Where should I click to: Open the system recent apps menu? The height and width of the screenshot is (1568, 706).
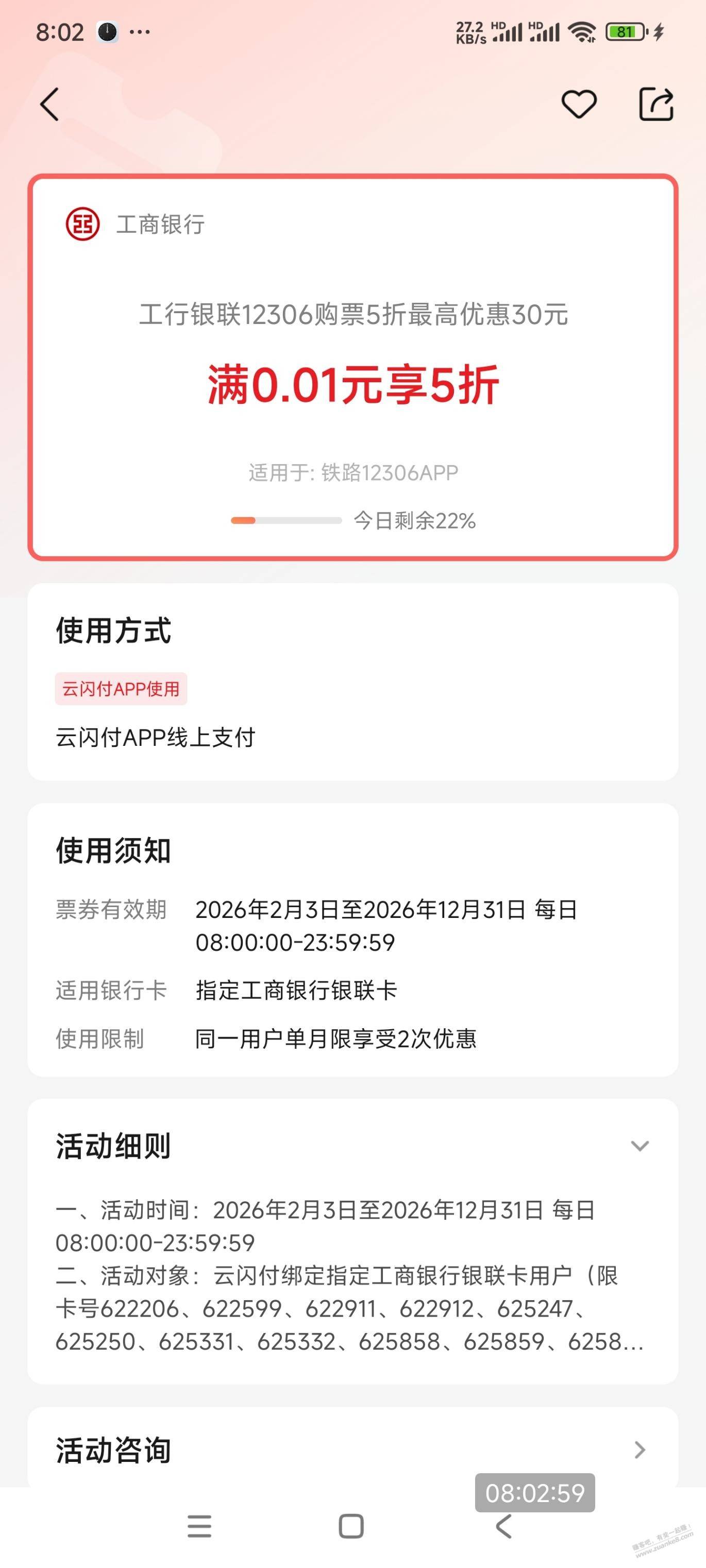coord(199,1526)
